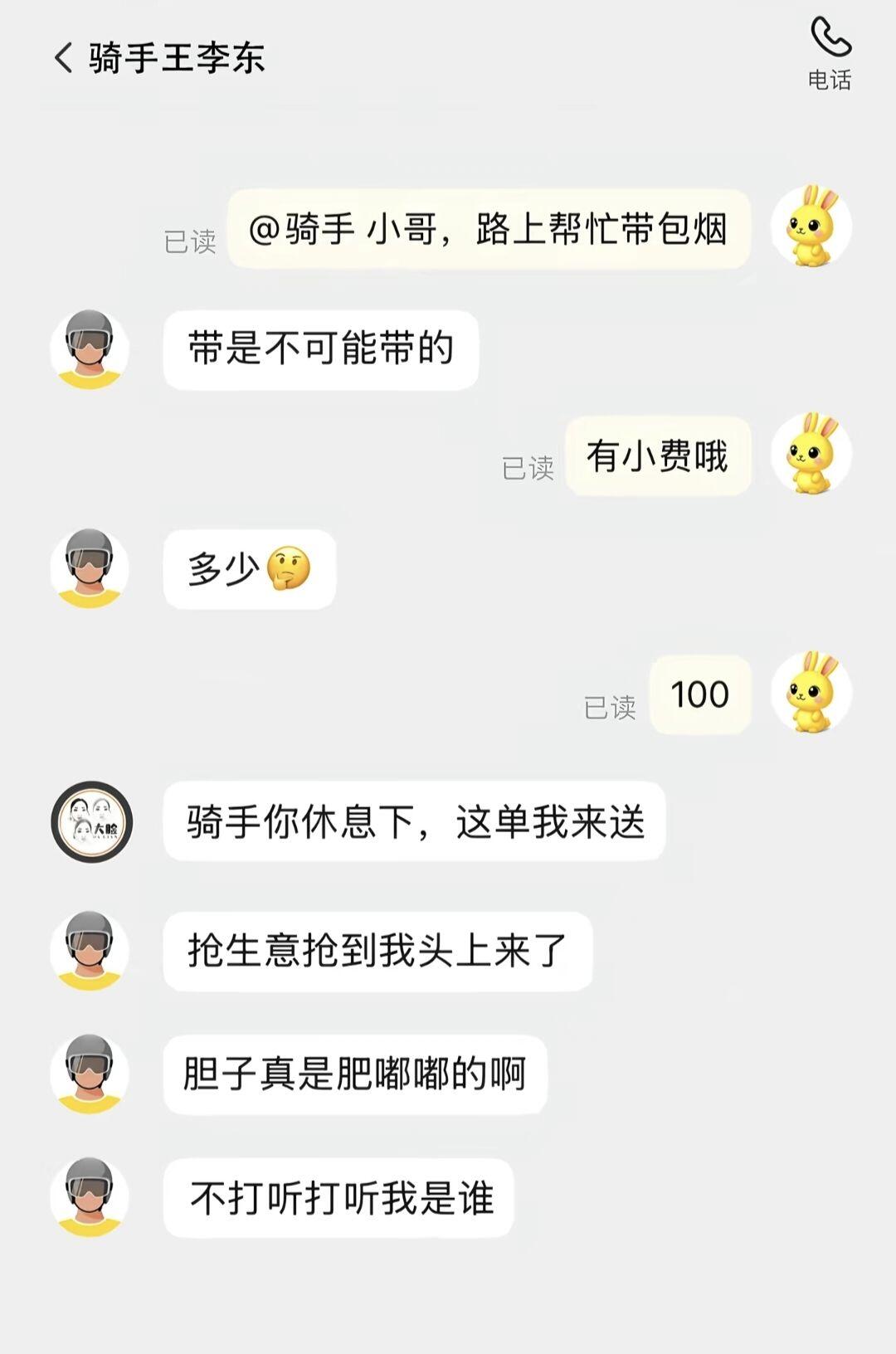Go back from the chat with 骑手王李东
This screenshot has width=896, height=1354.
coord(63,58)
